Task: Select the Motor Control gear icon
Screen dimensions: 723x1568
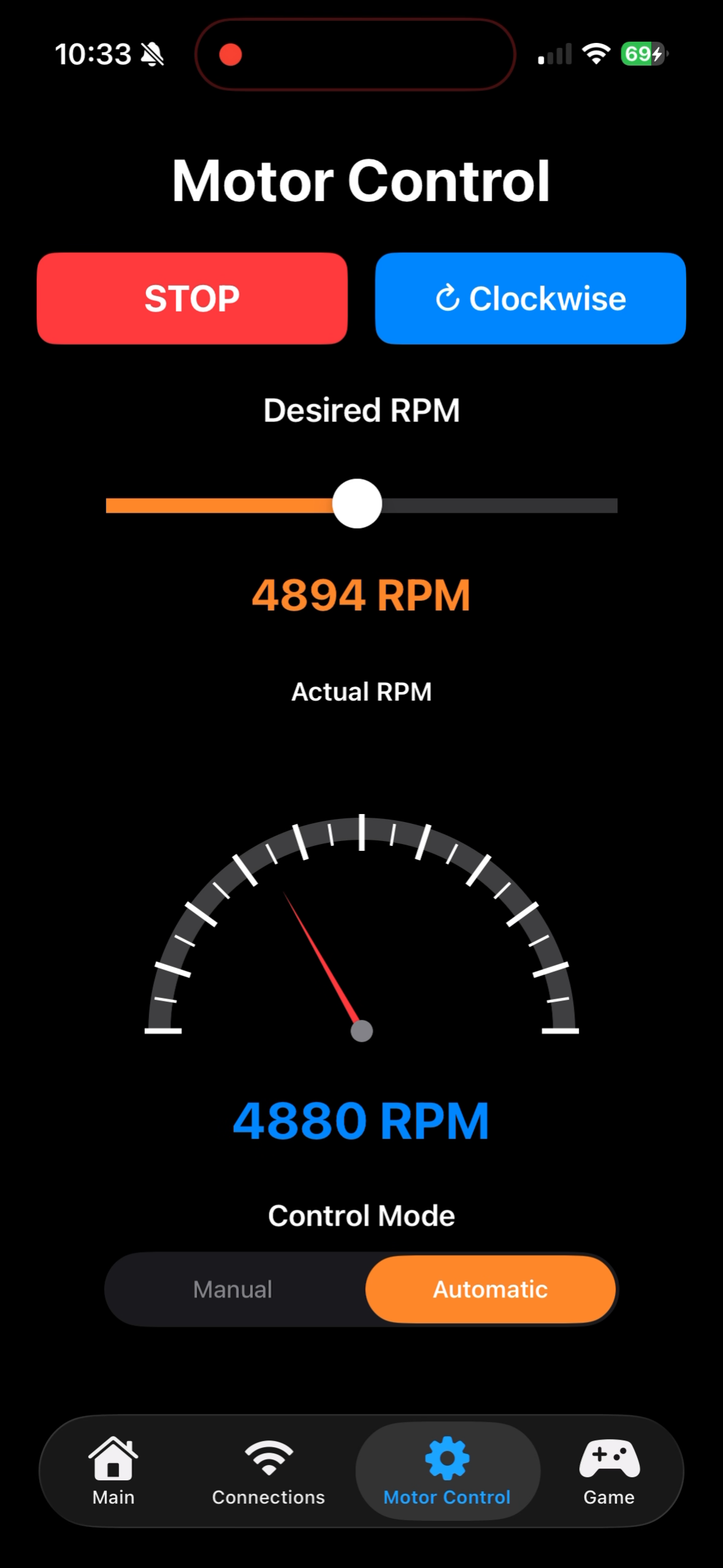Action: tap(447, 1455)
